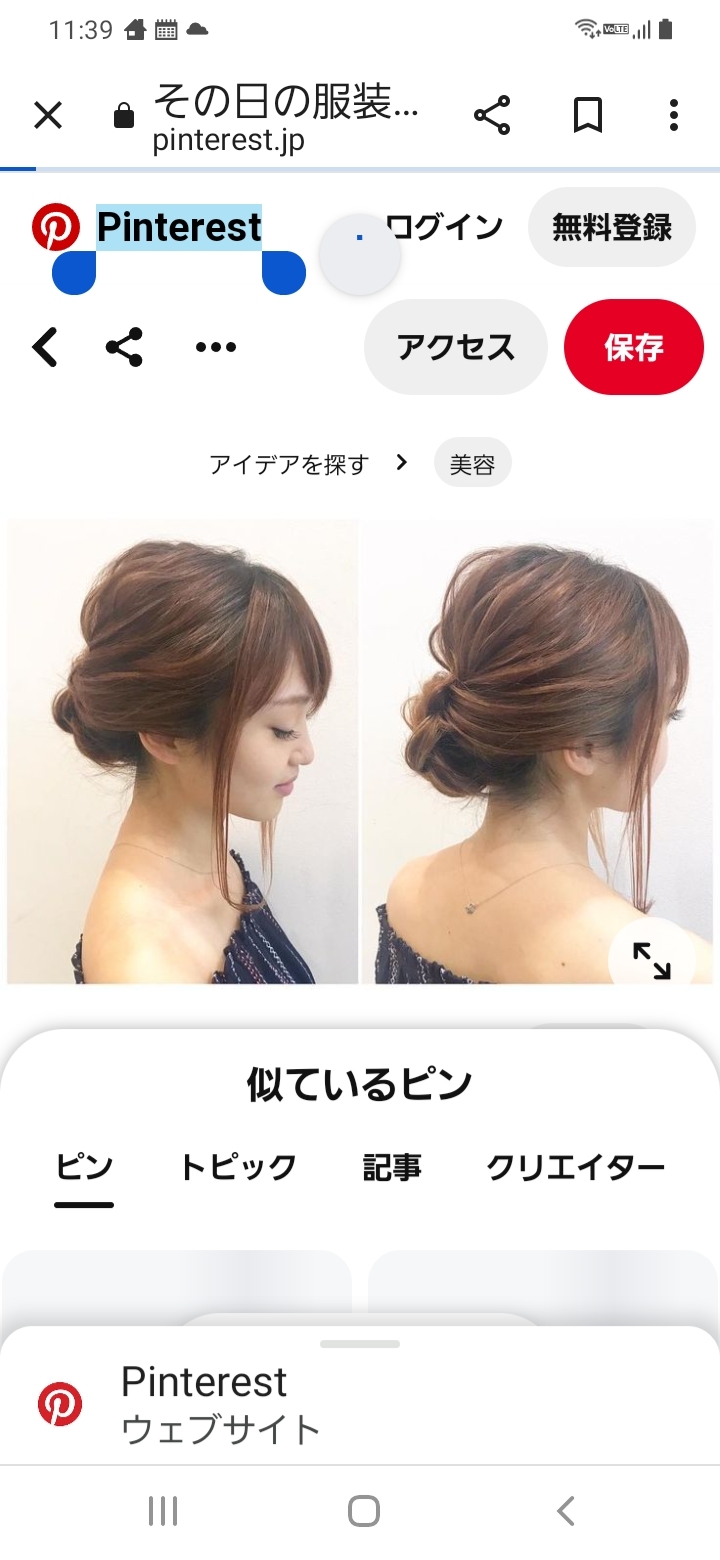Open the 美容 category chip
The image size is (720, 1560).
(x=472, y=464)
